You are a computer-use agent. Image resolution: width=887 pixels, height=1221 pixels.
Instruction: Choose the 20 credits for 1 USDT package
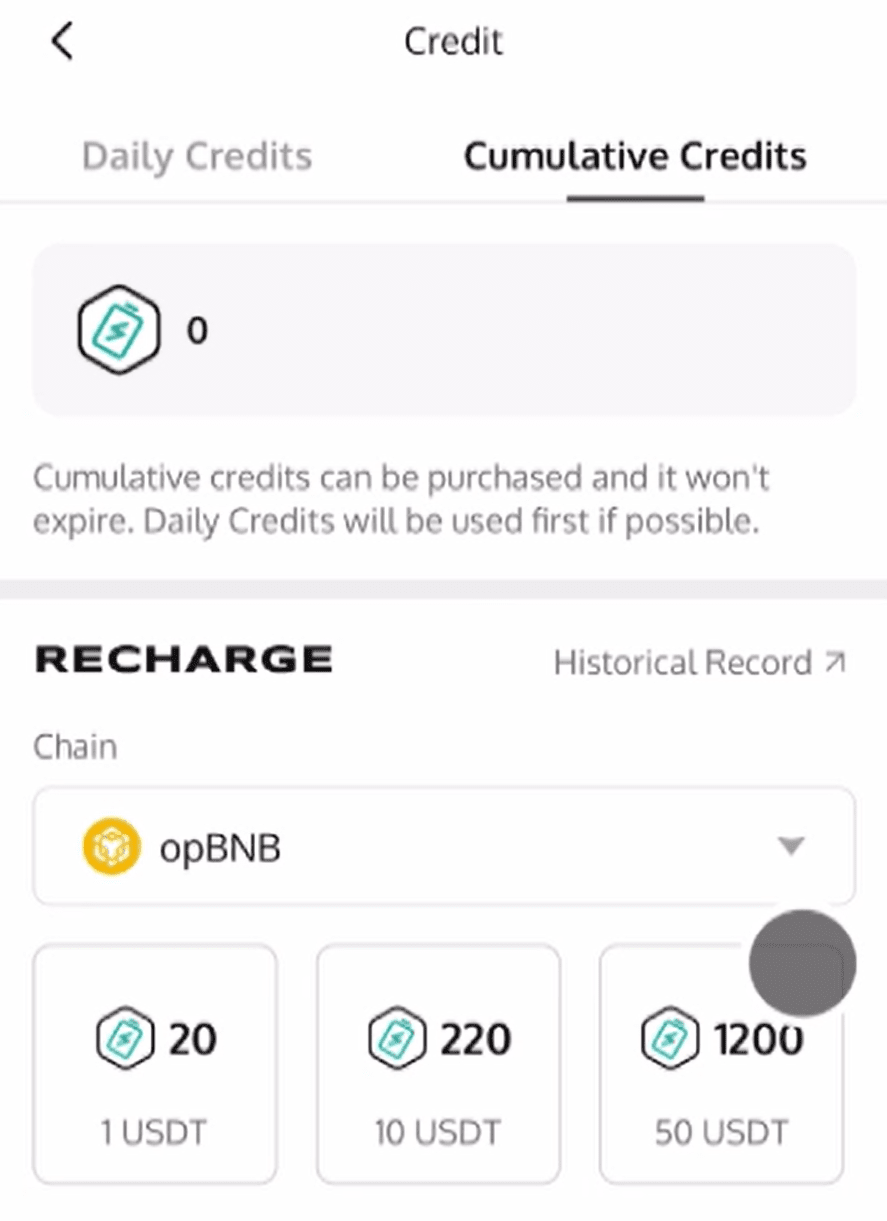click(155, 1064)
